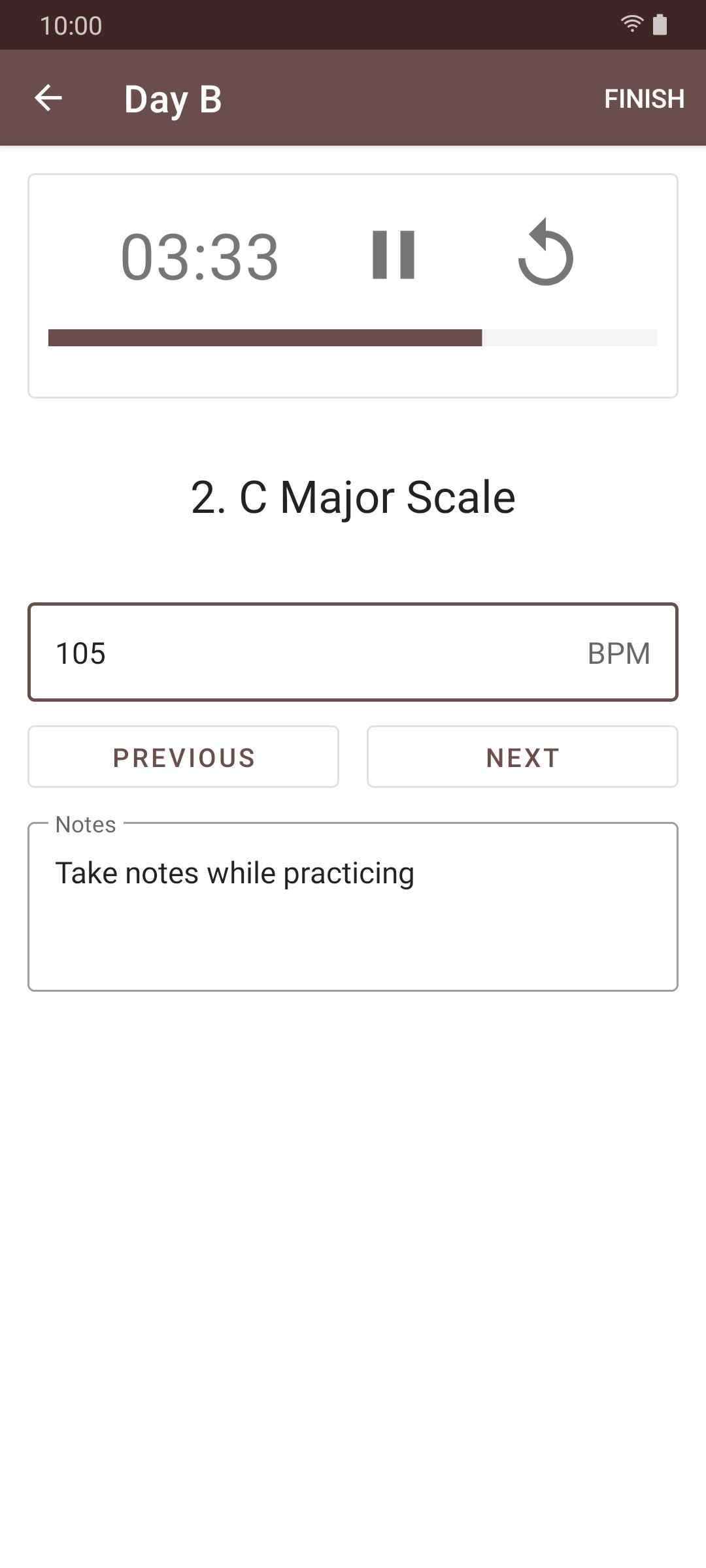Tap FINISH to end the session
The height and width of the screenshot is (1568, 706).
pos(644,99)
